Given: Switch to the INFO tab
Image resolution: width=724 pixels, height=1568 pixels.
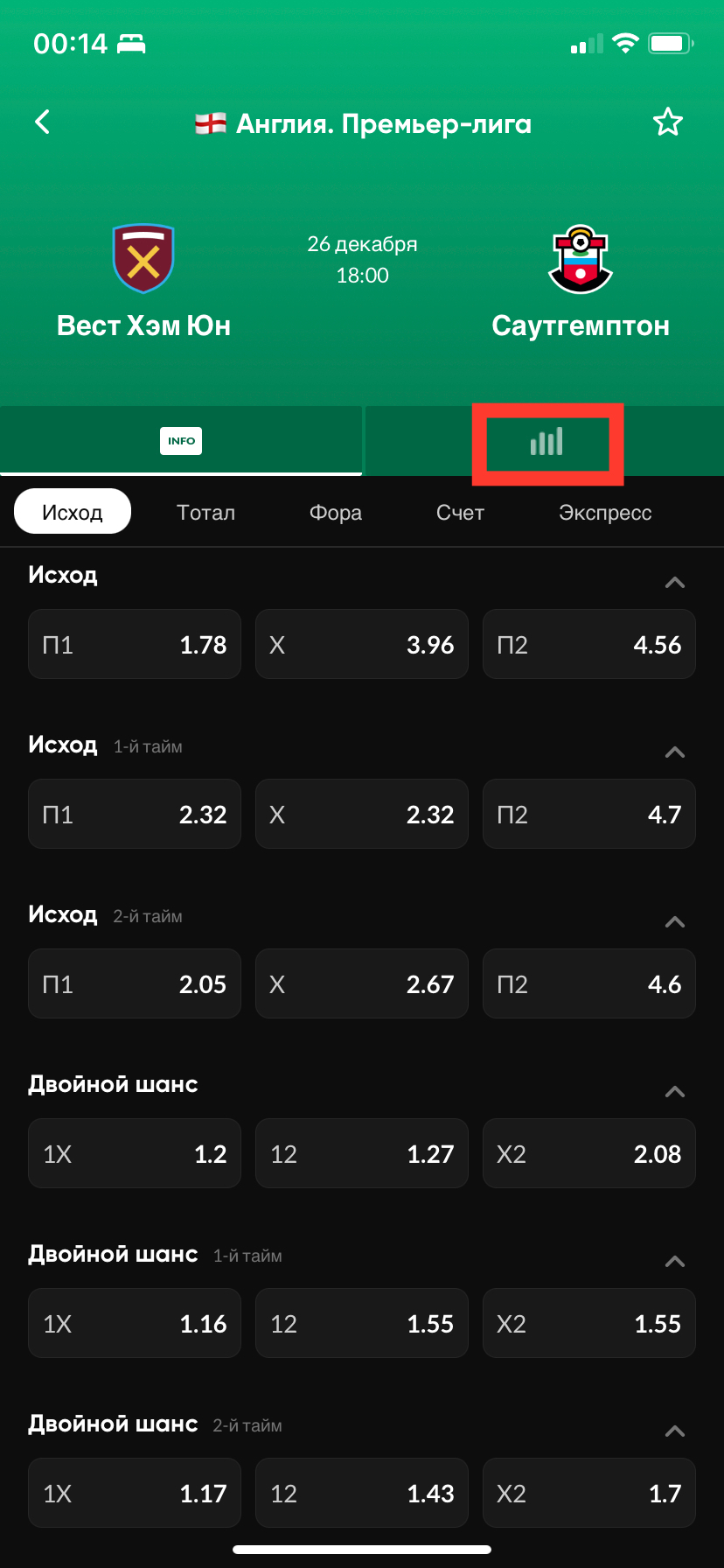Looking at the screenshot, I should (x=181, y=441).
